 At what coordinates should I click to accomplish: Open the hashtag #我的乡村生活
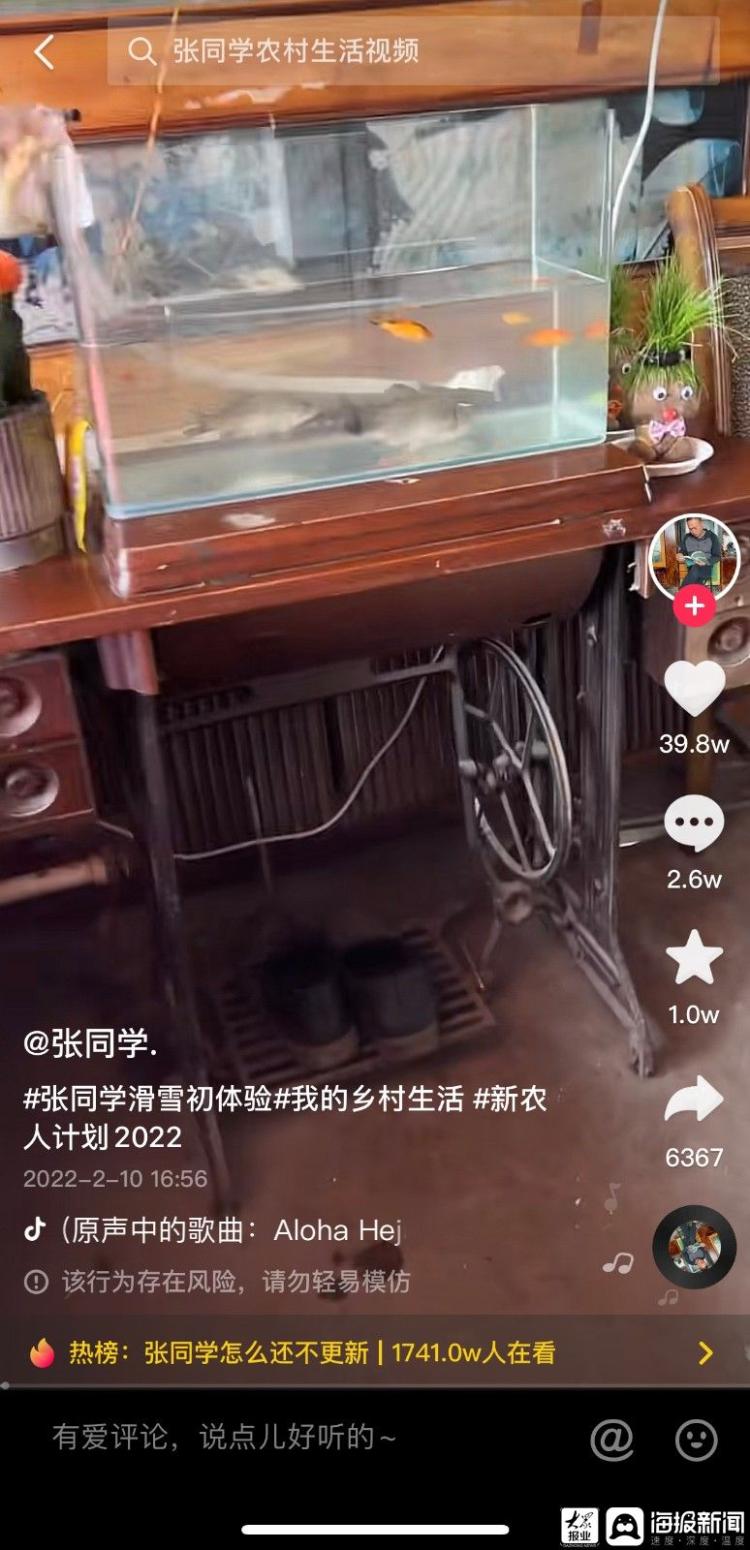[370, 1100]
